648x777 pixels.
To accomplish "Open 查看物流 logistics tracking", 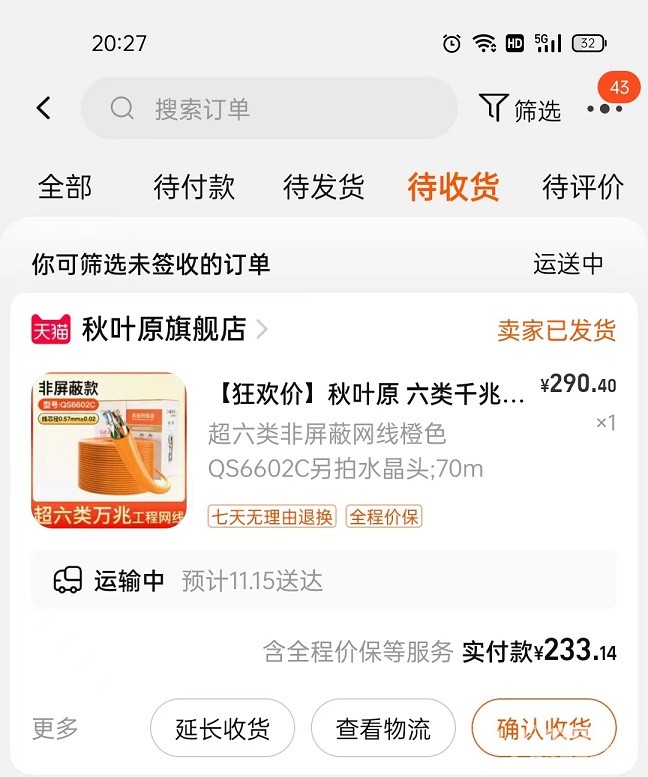I will coord(383,728).
